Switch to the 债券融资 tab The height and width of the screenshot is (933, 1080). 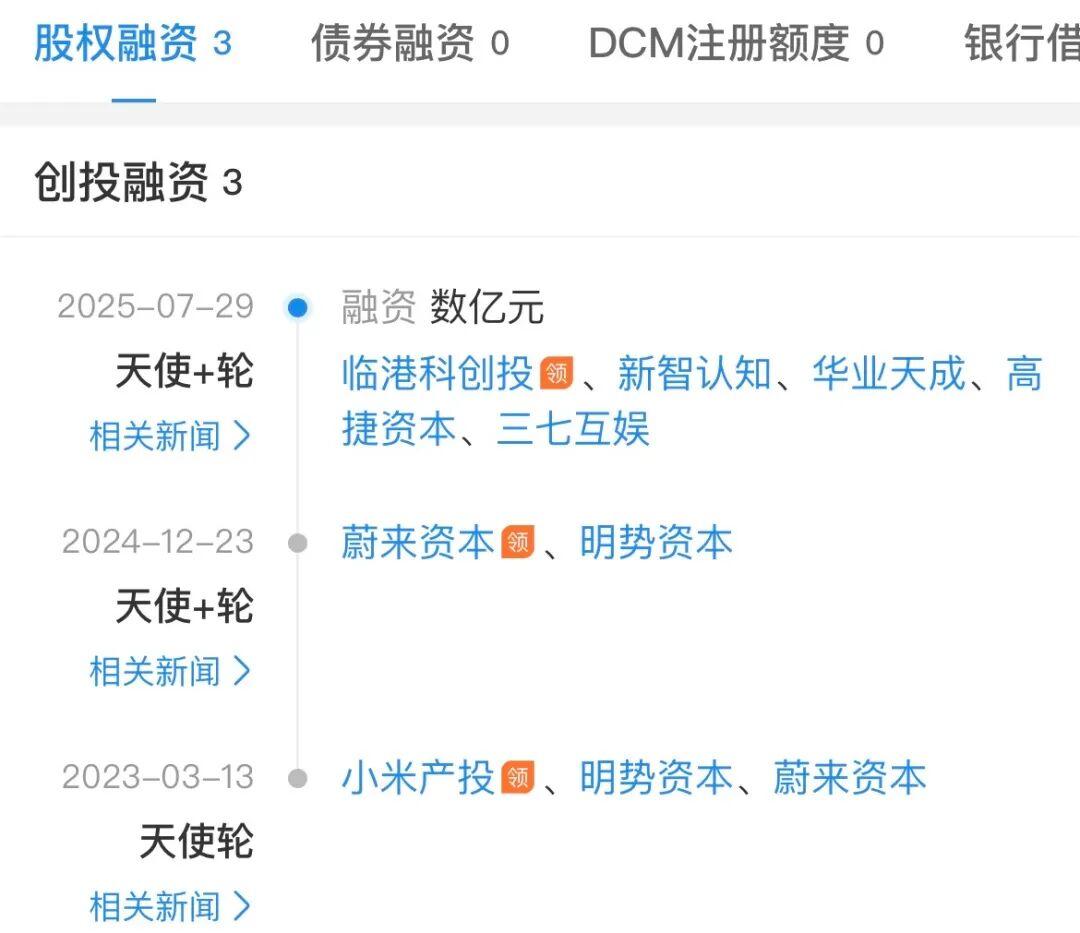click(409, 44)
